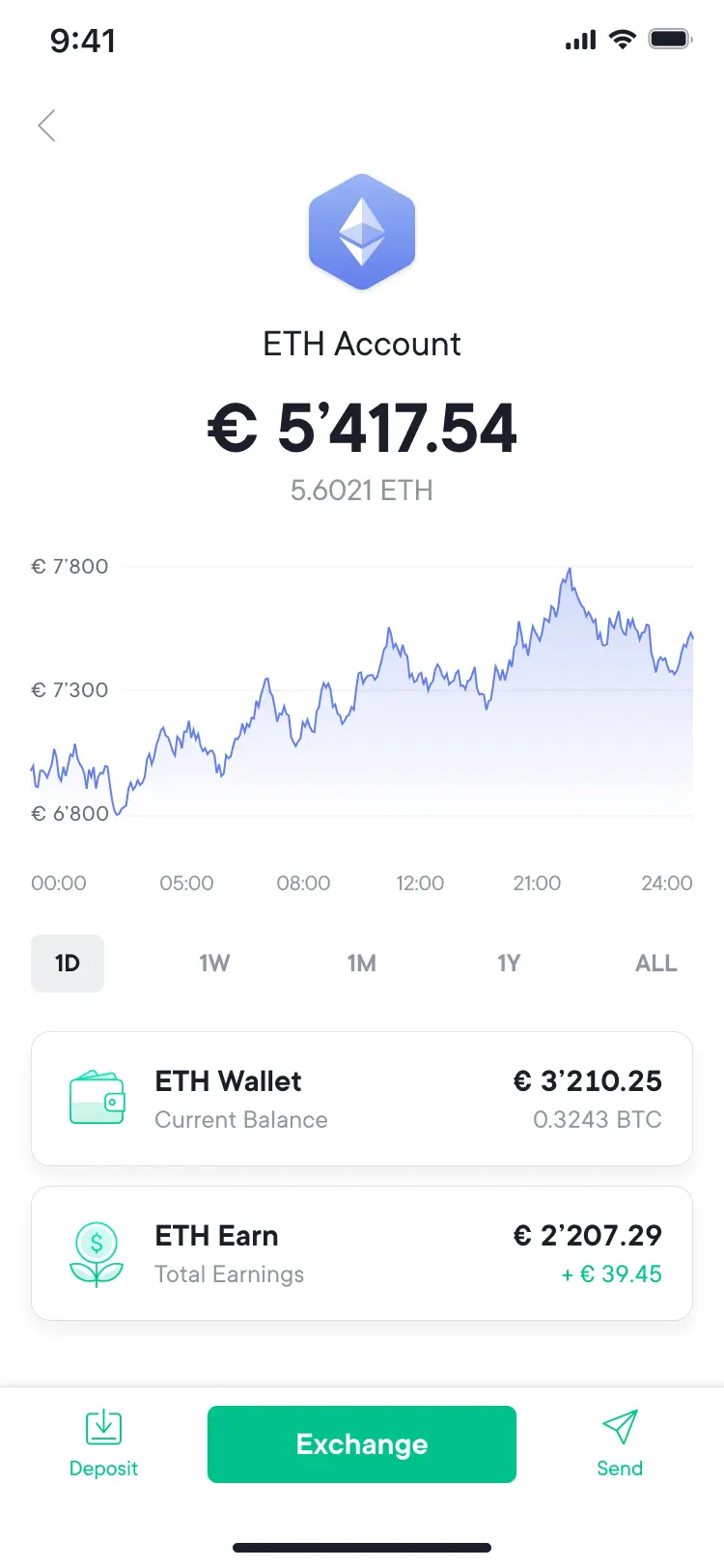This screenshot has height=1568, width=724.
Task: Click the Wi-Fi icon in status bar
Action: (622, 38)
